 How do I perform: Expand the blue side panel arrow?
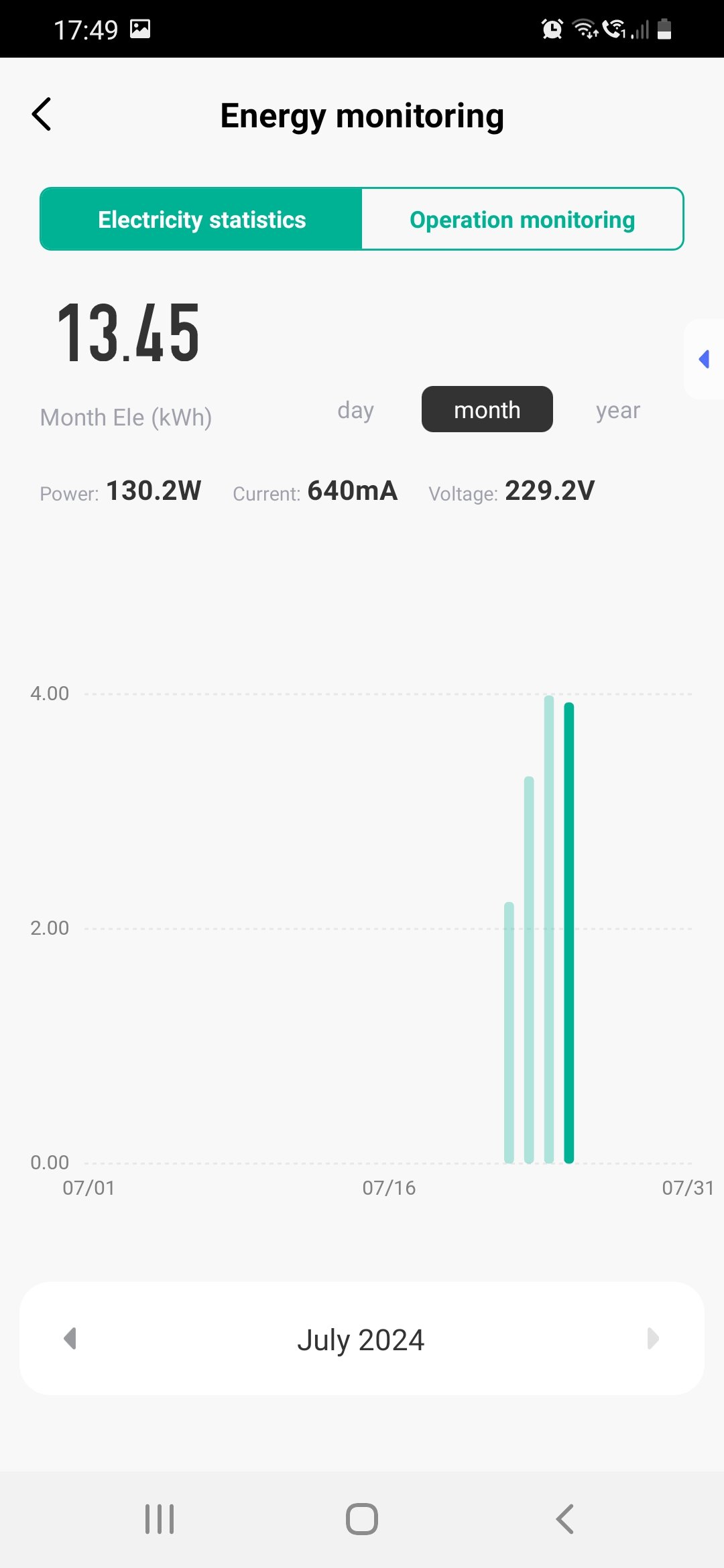[704, 359]
